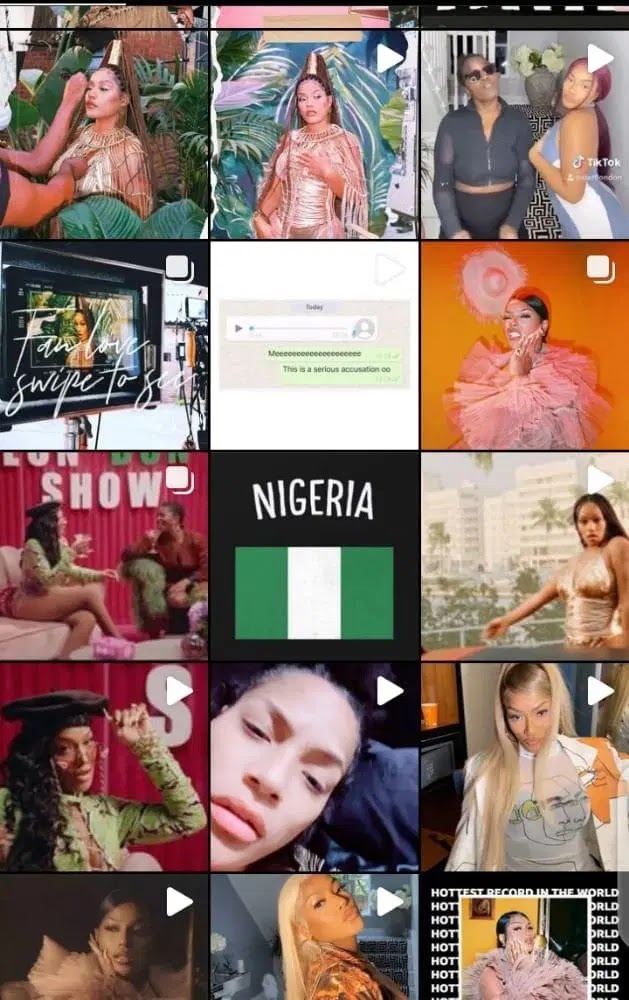Open the orange background pink dress post
This screenshot has width=629, height=1000.
pyautogui.click(x=524, y=345)
